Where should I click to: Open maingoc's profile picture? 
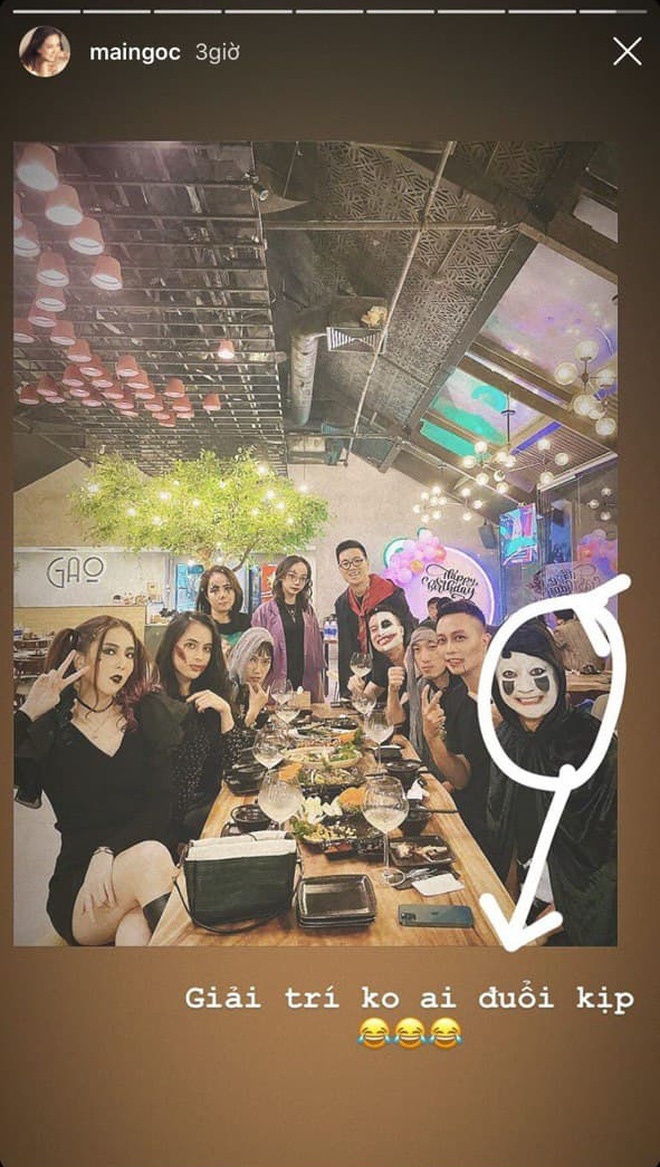[x=45, y=52]
